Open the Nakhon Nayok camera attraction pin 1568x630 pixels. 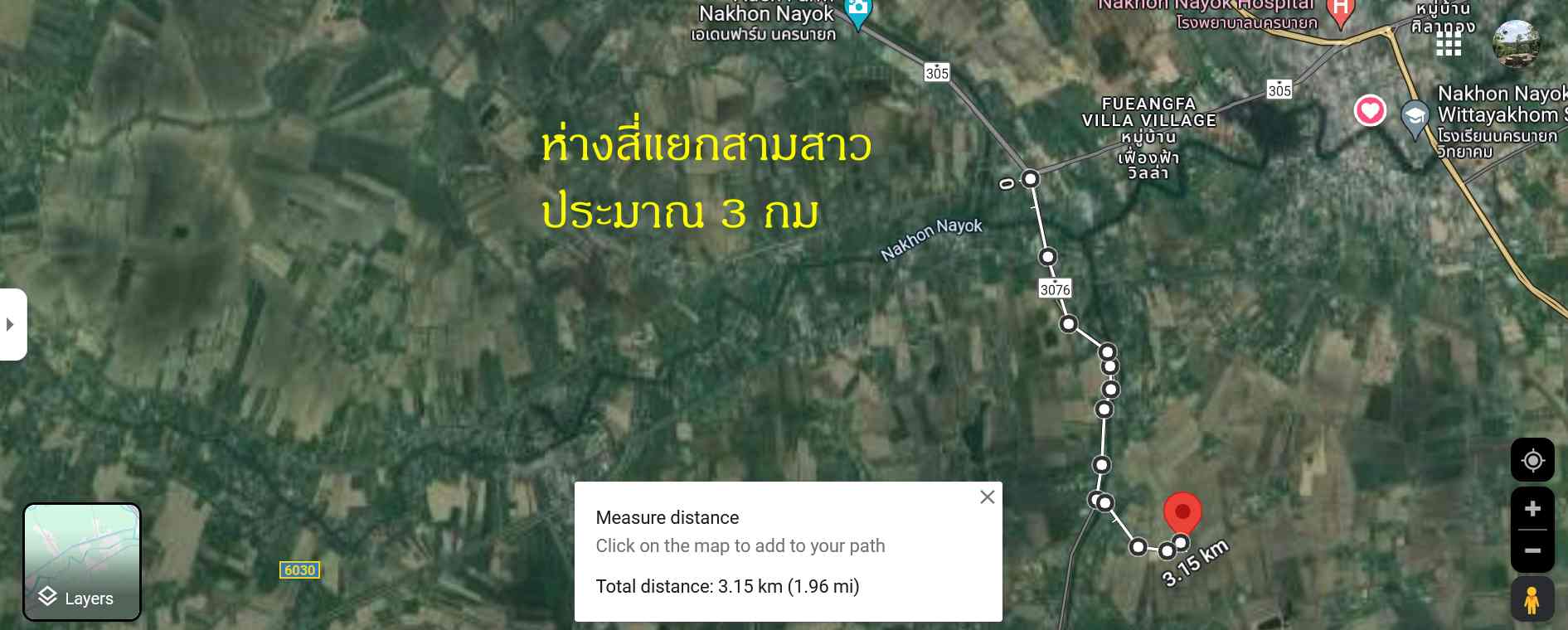pos(857,12)
